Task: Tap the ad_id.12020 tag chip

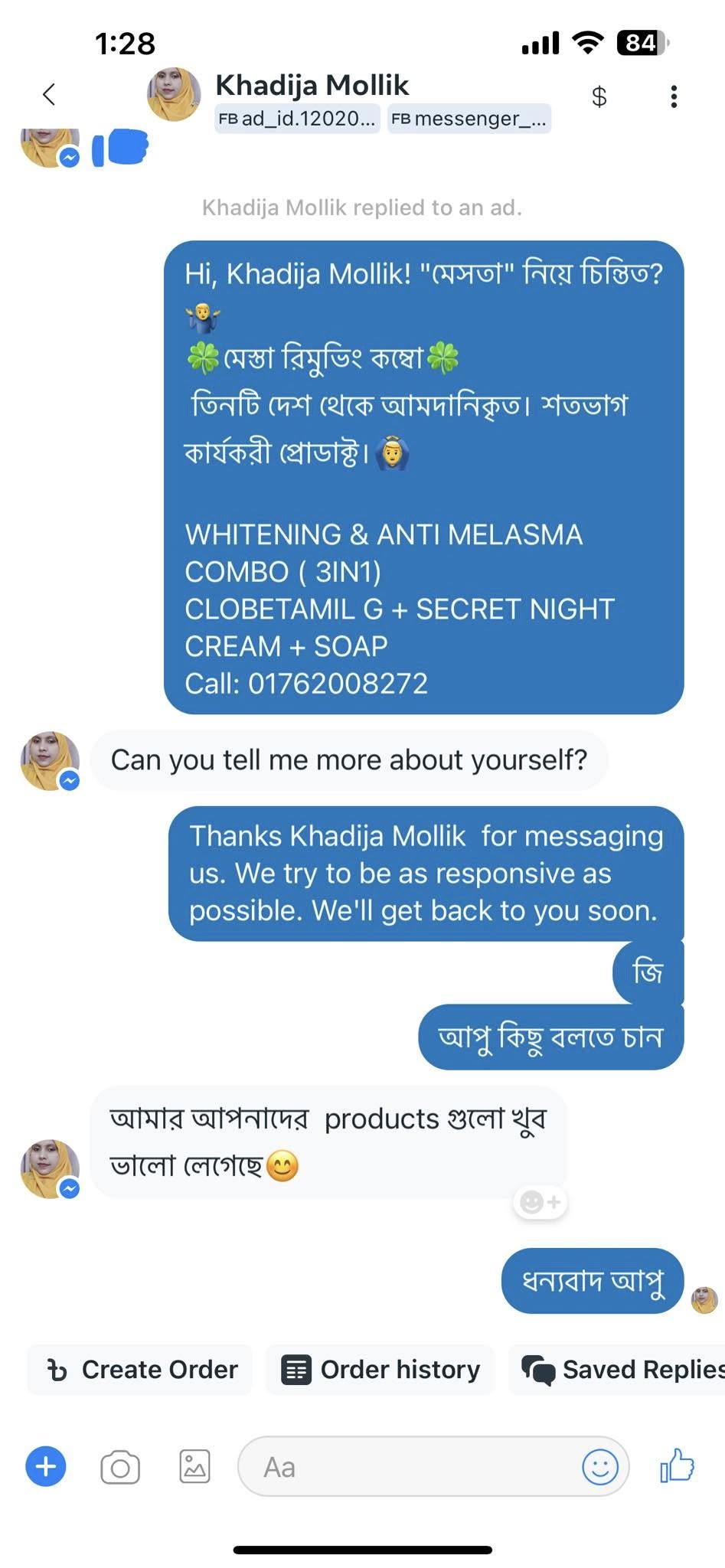Action: click(x=297, y=119)
